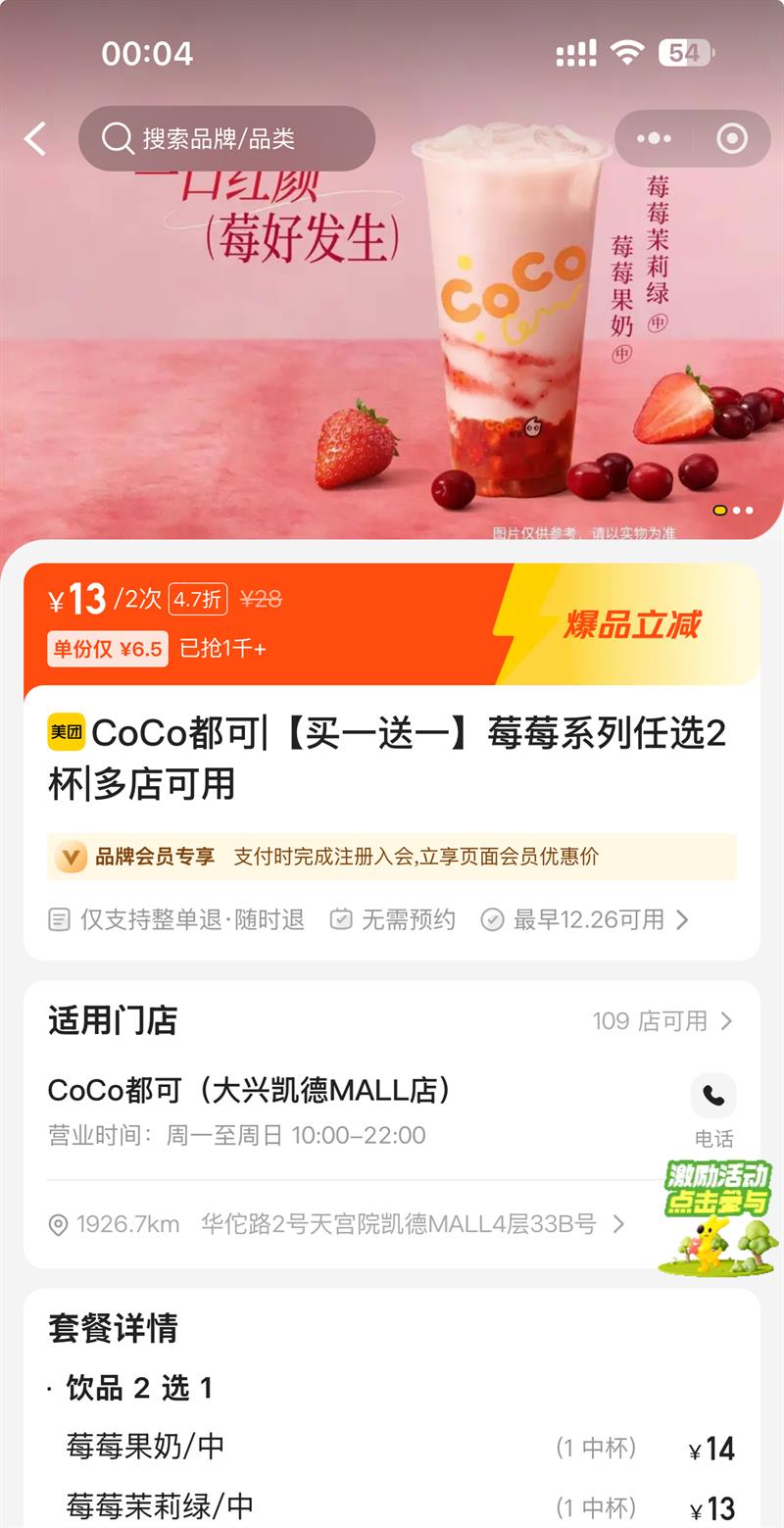This screenshot has height=1528, width=784.
Task: Call the store via the phone icon
Action: 713,1096
